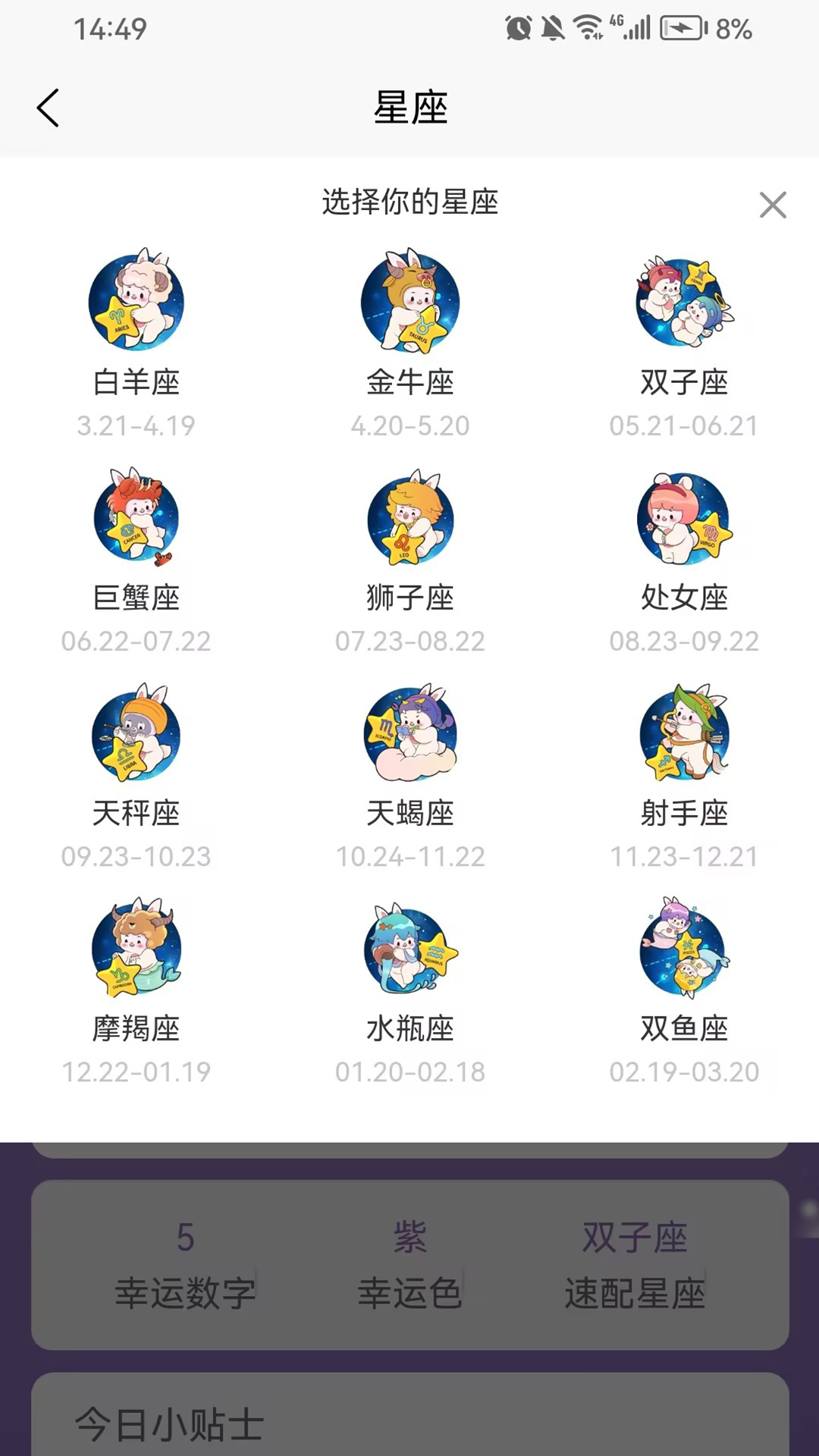
Task: Select the Cancer (巨蟹座) zodiac icon
Action: point(136,518)
